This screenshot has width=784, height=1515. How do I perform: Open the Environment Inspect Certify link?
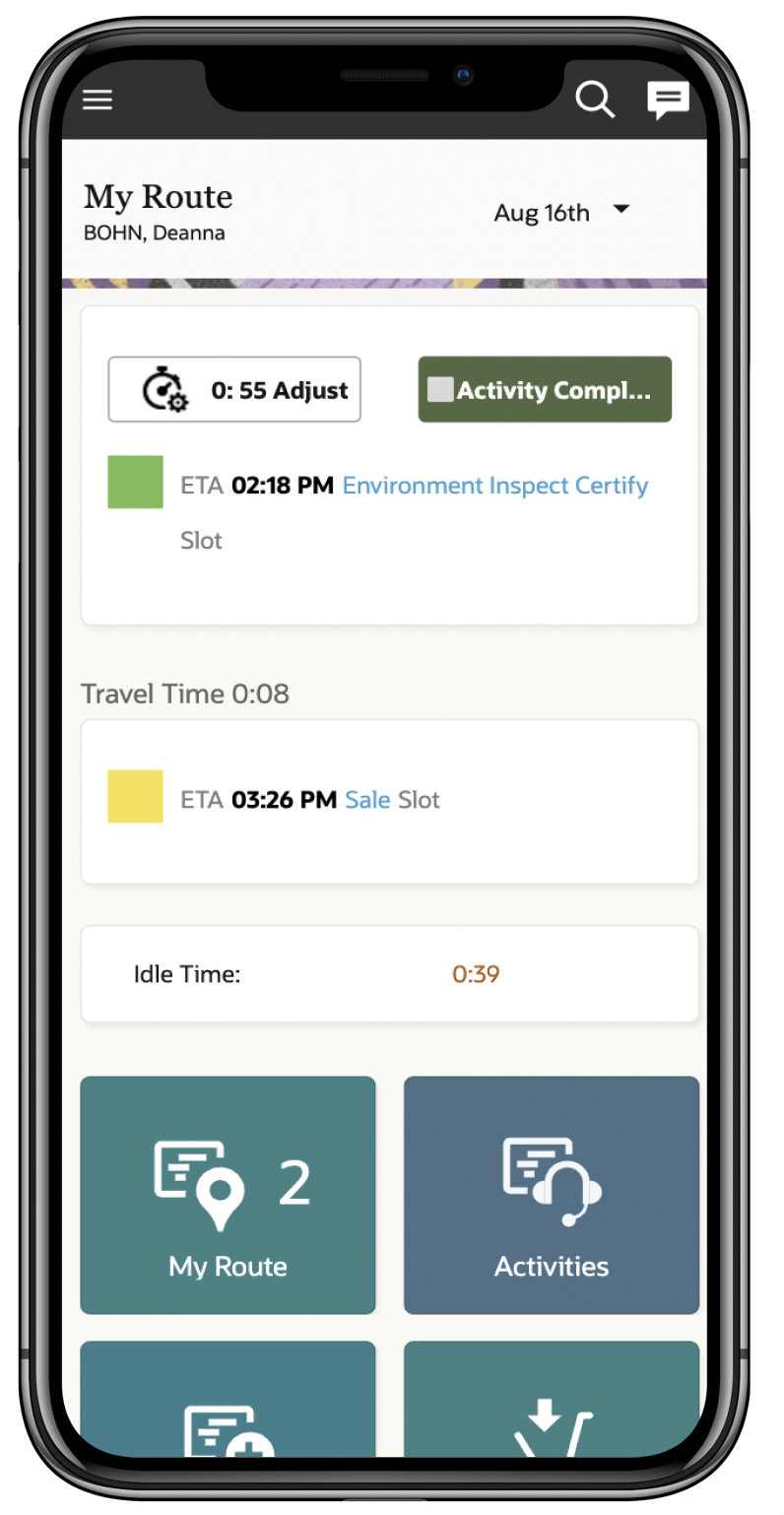[494, 486]
